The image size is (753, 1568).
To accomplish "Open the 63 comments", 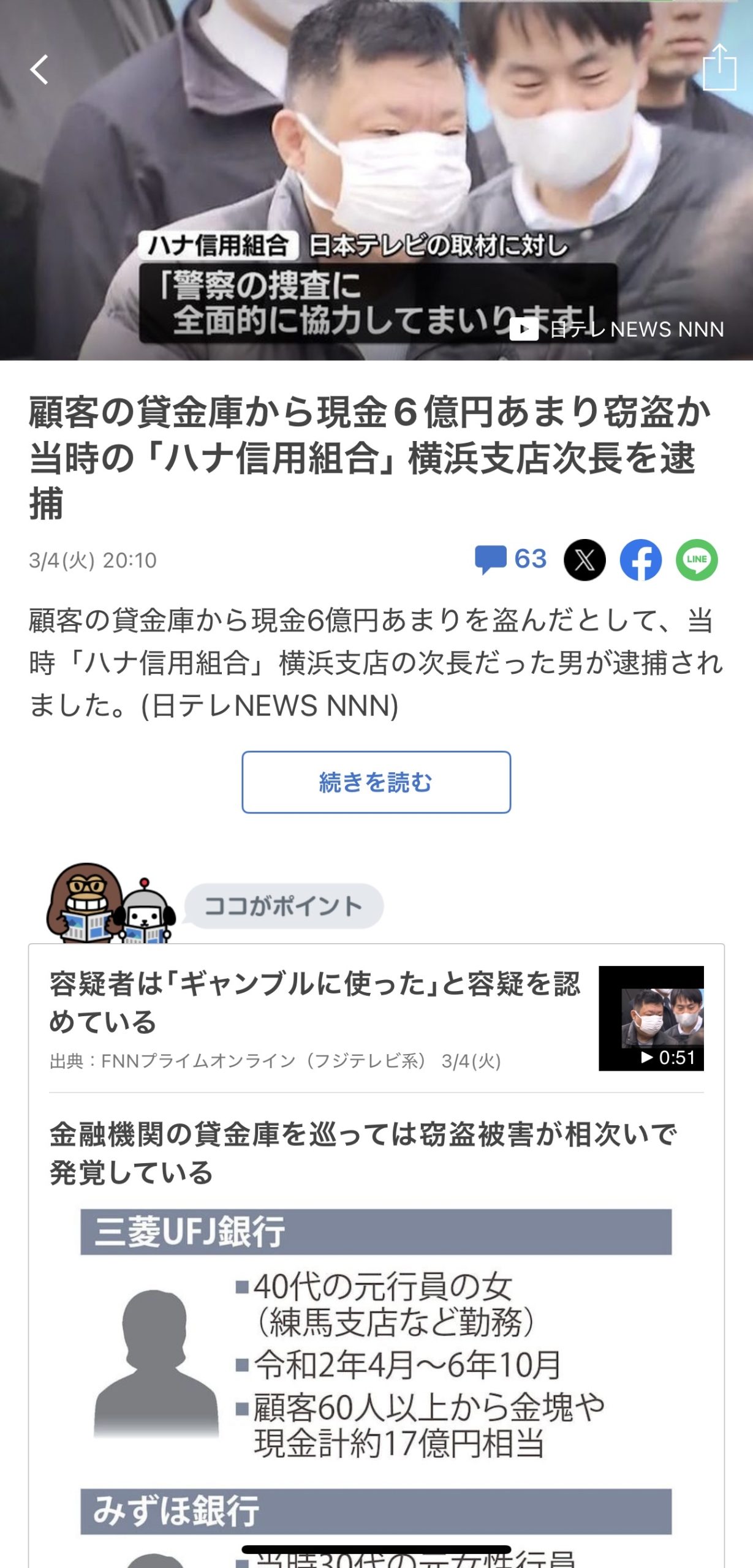I will pos(510,559).
